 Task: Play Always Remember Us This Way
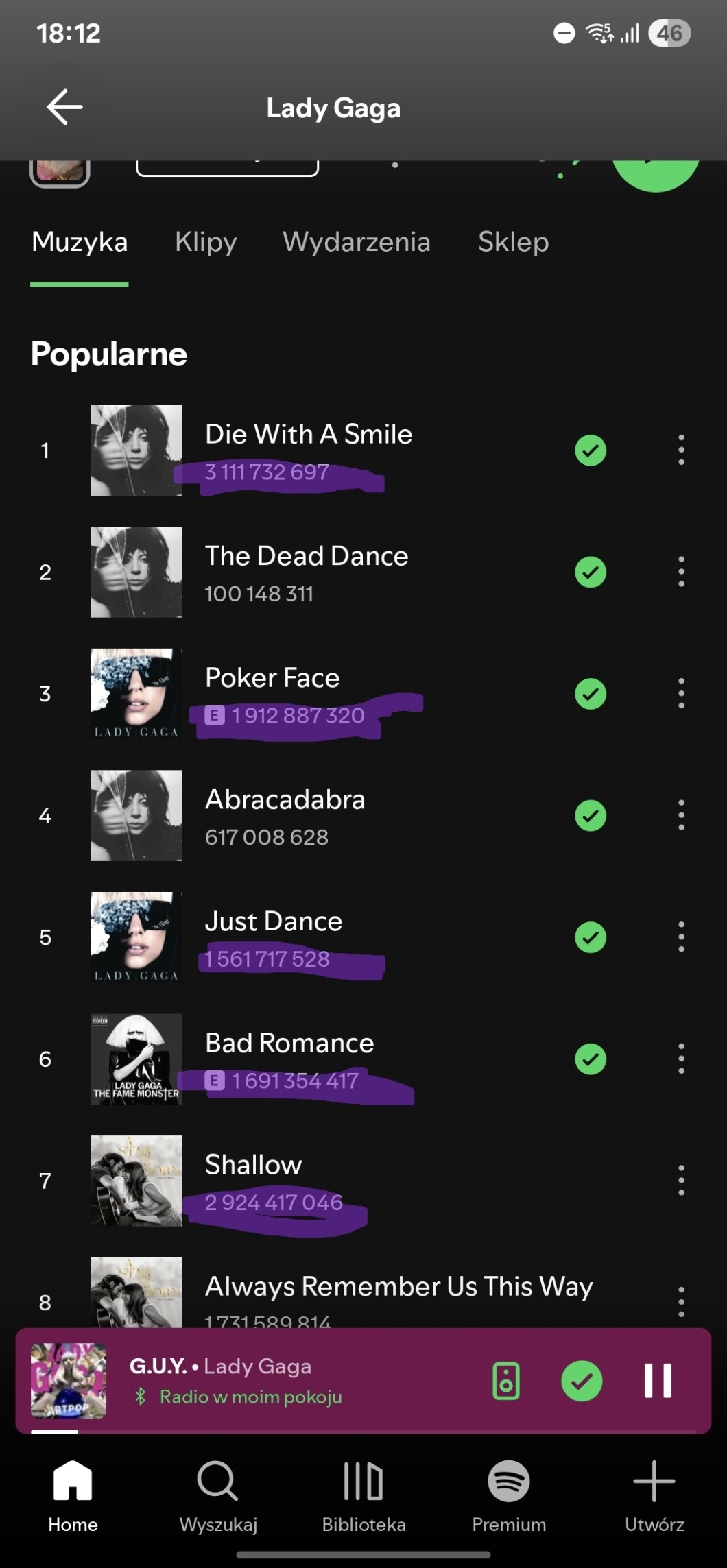pos(398,1287)
